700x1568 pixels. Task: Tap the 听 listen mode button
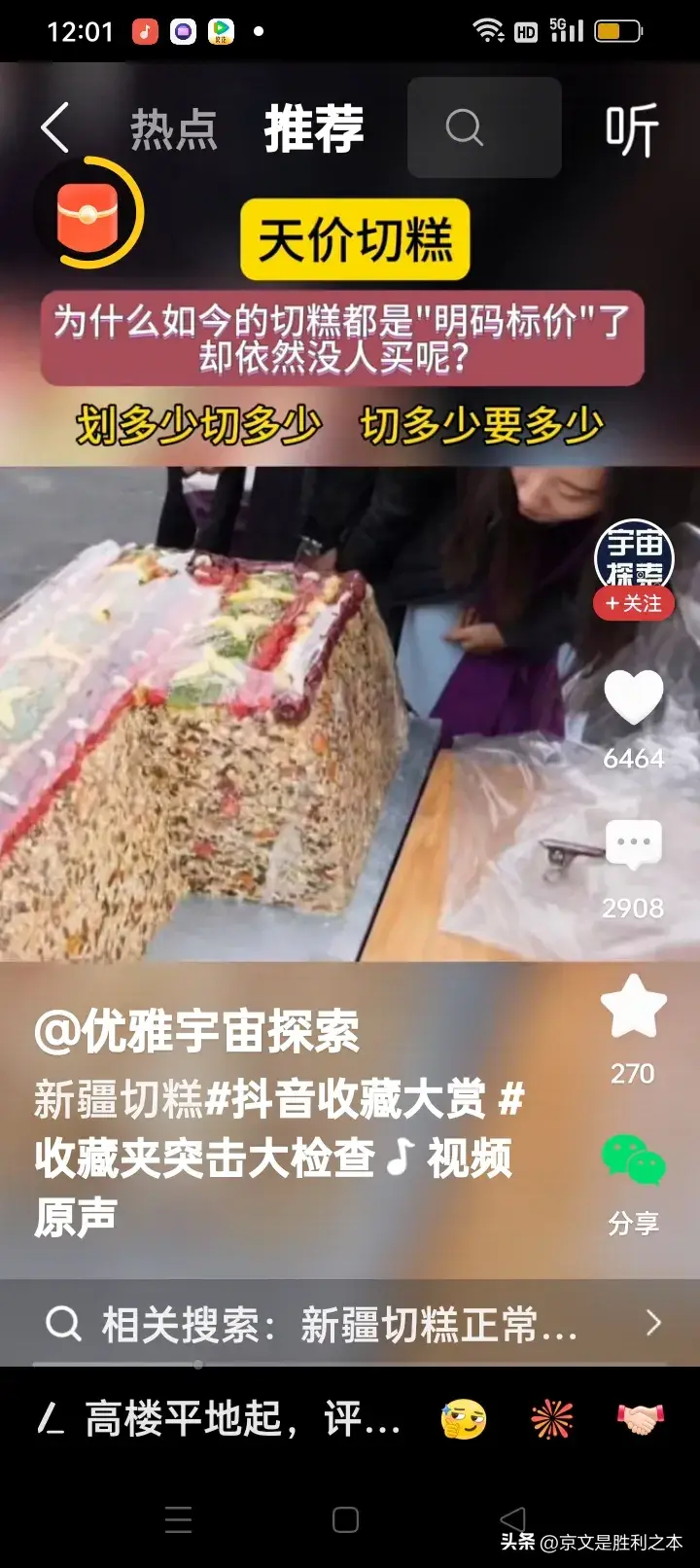[x=632, y=129]
